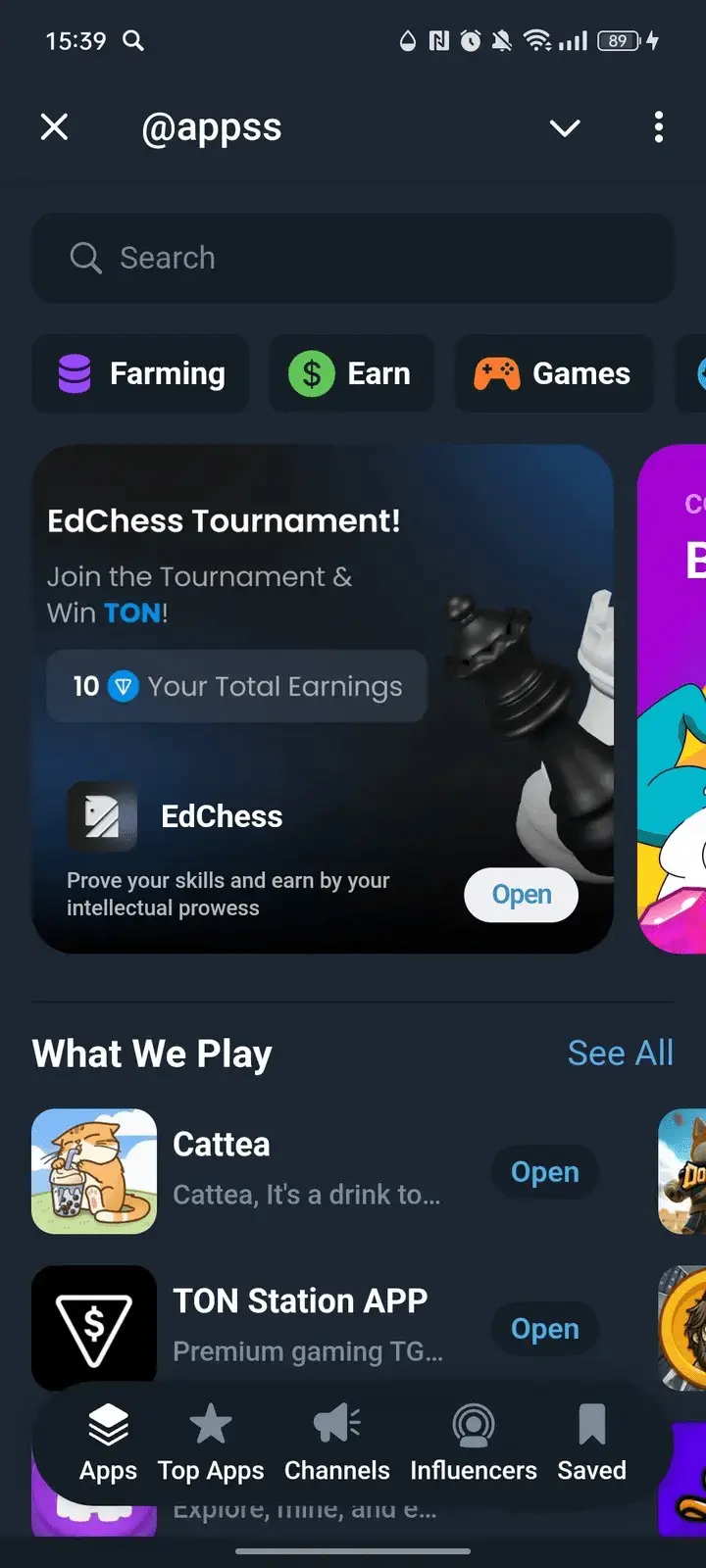
Task: Open the Saved tab
Action: [x=591, y=1445]
